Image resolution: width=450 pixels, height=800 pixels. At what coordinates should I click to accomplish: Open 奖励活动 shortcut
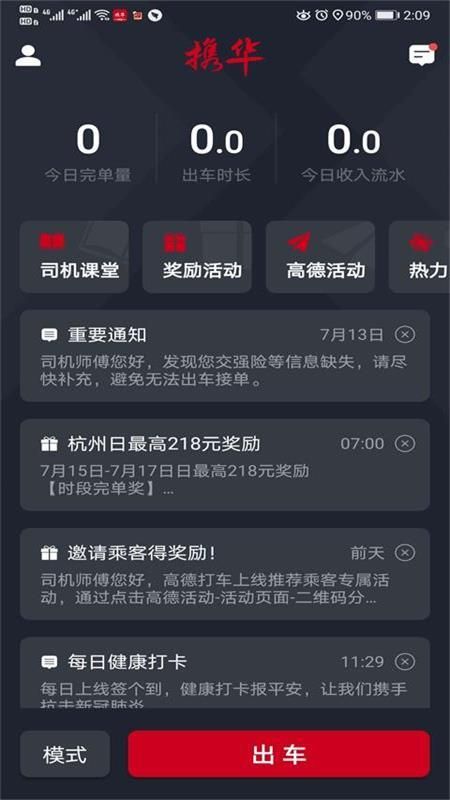pos(197,257)
